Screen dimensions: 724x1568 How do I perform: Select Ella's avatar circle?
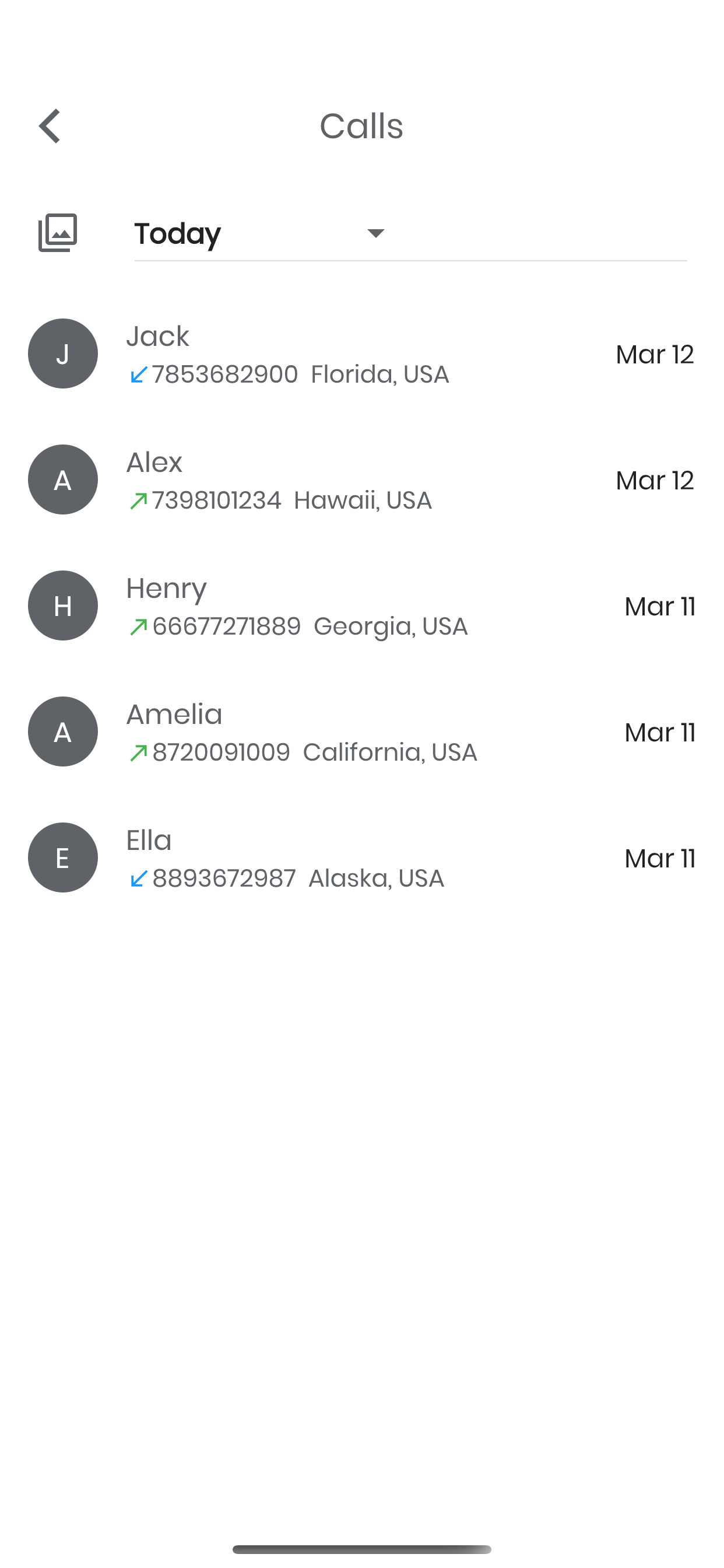(x=63, y=857)
